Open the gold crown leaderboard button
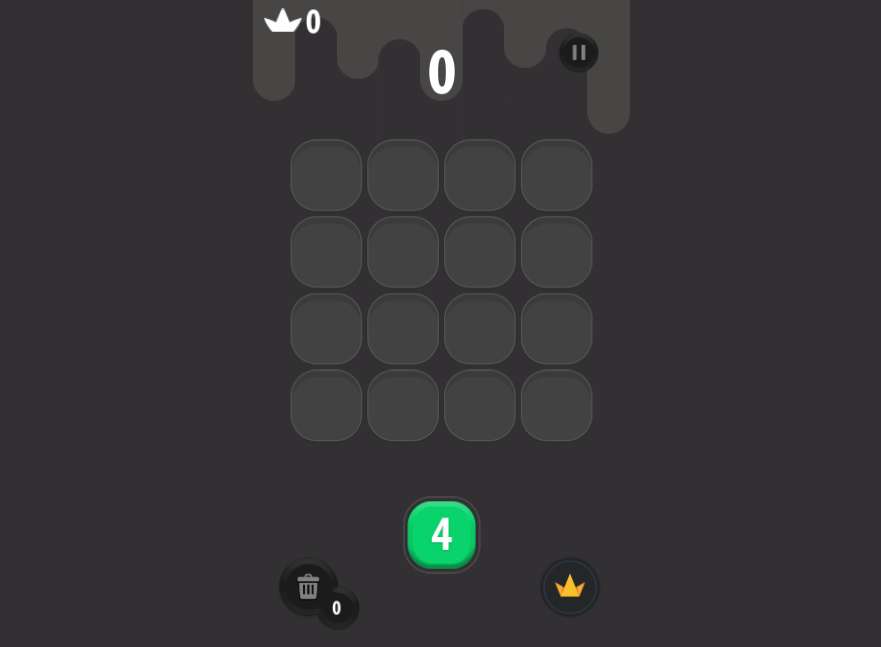 click(570, 587)
